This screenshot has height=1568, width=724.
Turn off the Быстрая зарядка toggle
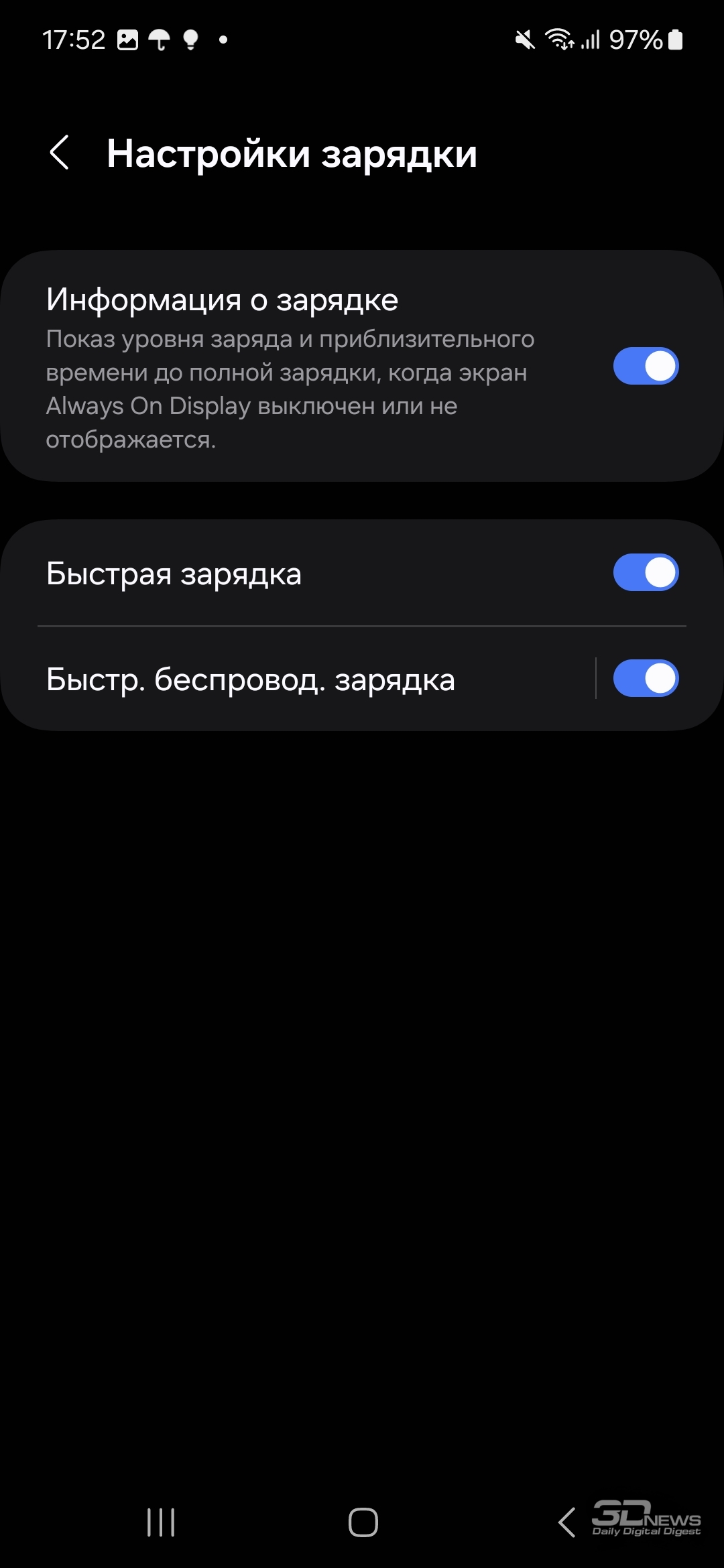[646, 573]
